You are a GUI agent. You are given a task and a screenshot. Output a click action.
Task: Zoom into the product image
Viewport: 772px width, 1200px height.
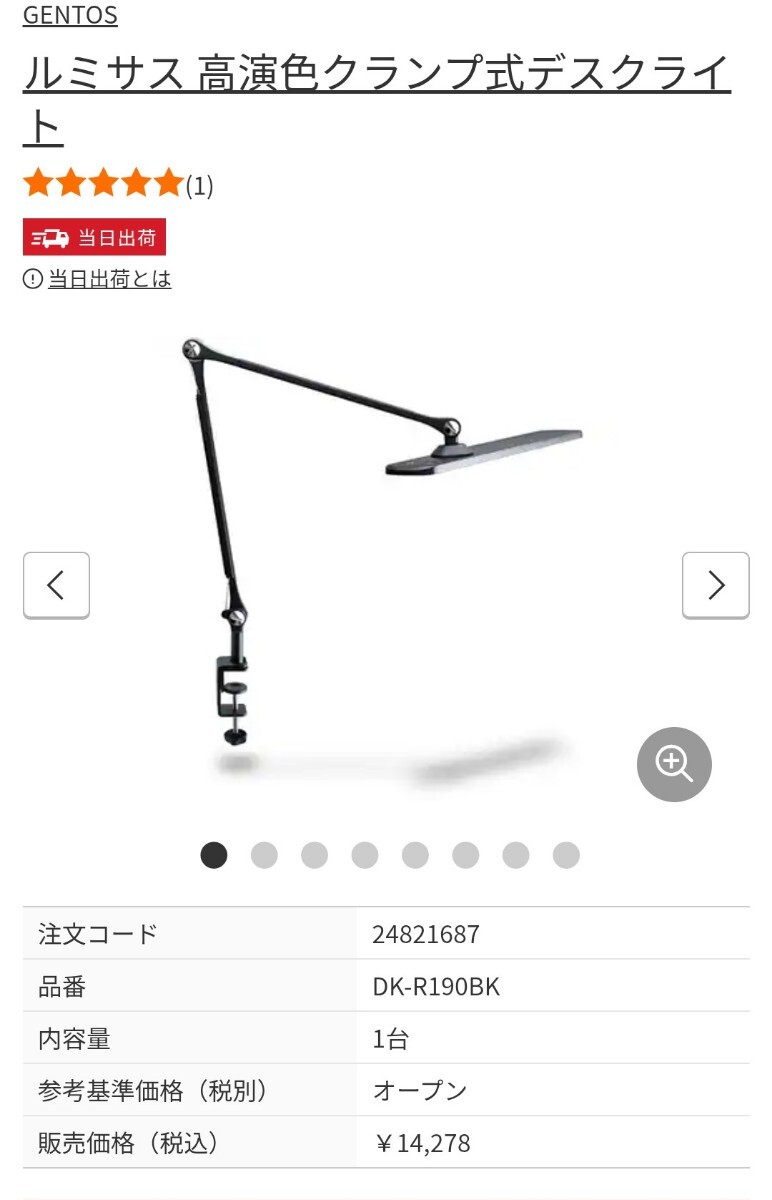tap(674, 764)
